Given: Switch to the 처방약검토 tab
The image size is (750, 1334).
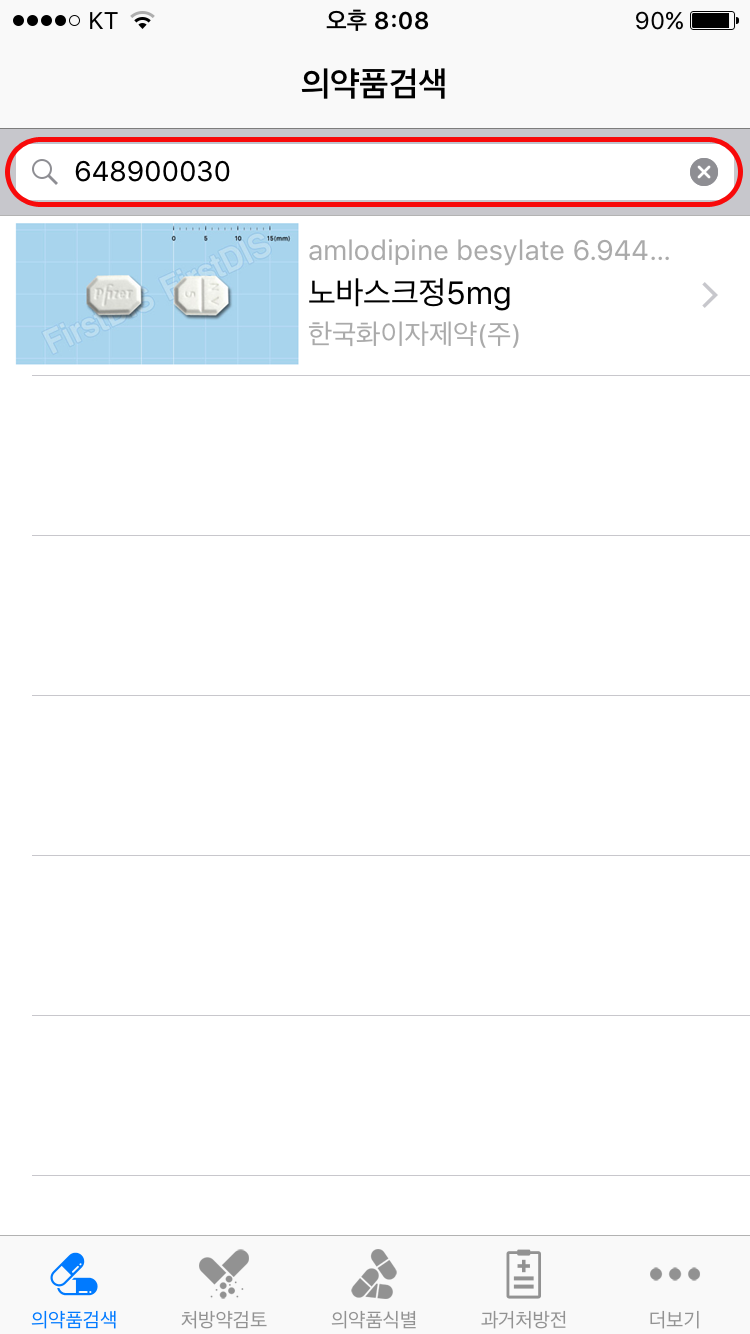Looking at the screenshot, I should tap(224, 1288).
